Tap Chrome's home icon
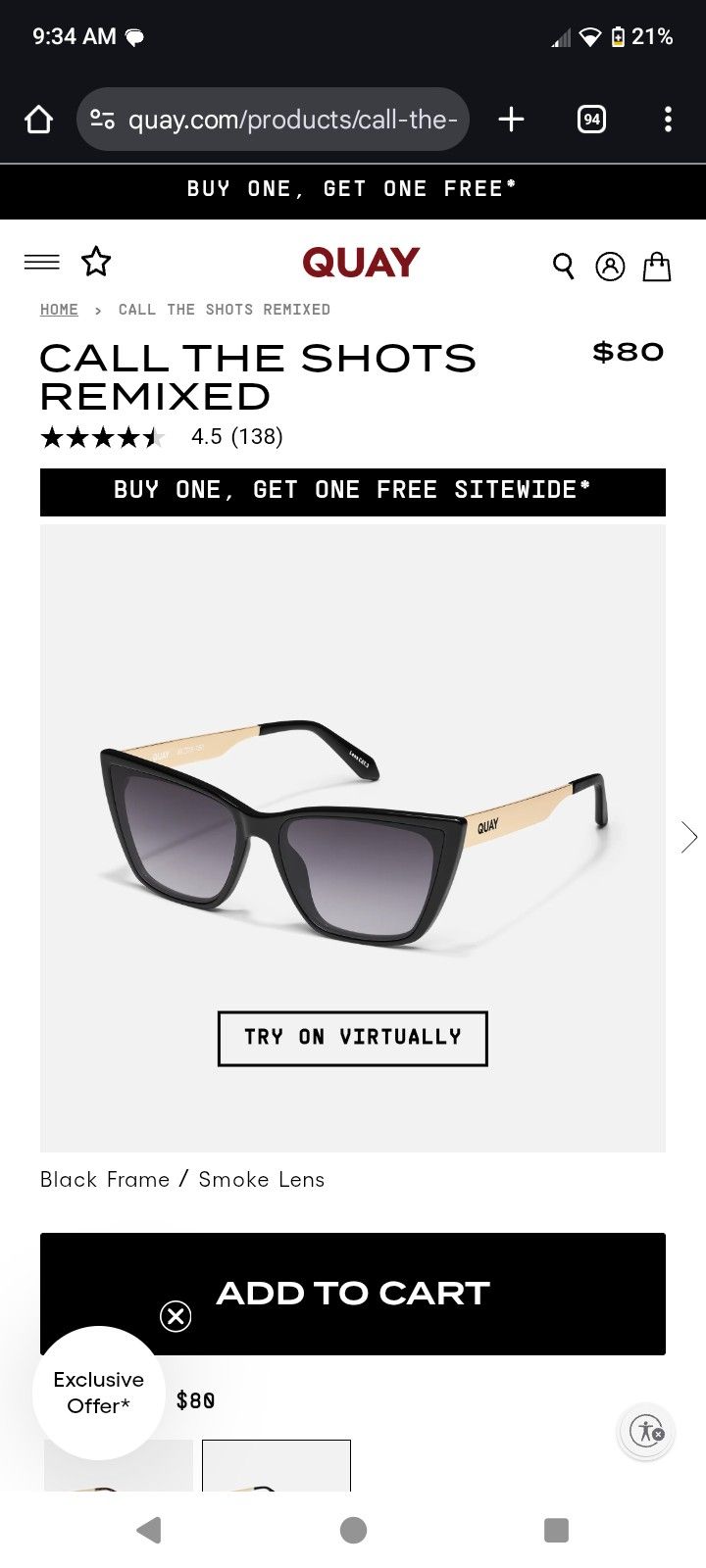The height and width of the screenshot is (1568, 706). coord(38,119)
